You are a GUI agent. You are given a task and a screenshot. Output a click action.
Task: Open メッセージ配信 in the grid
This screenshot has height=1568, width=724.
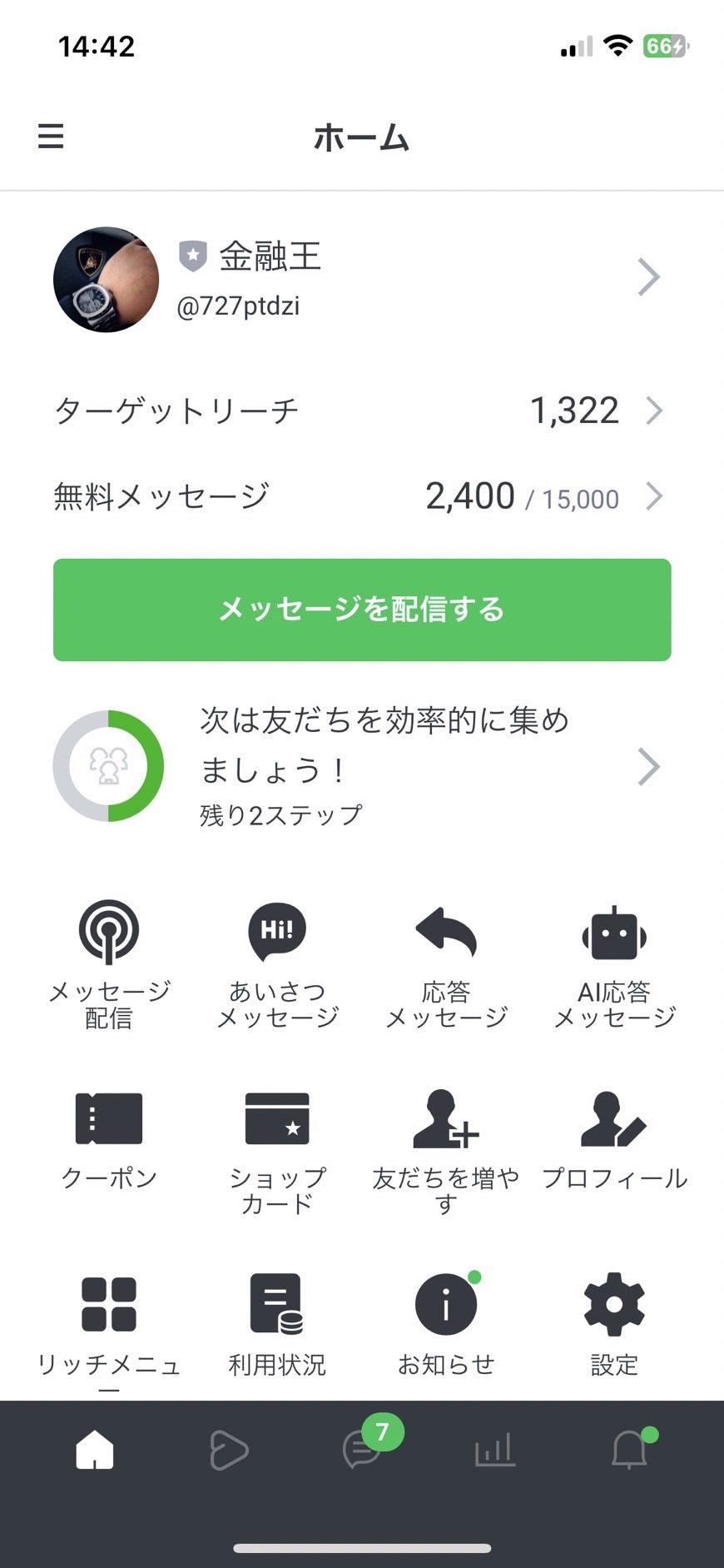coord(109,964)
